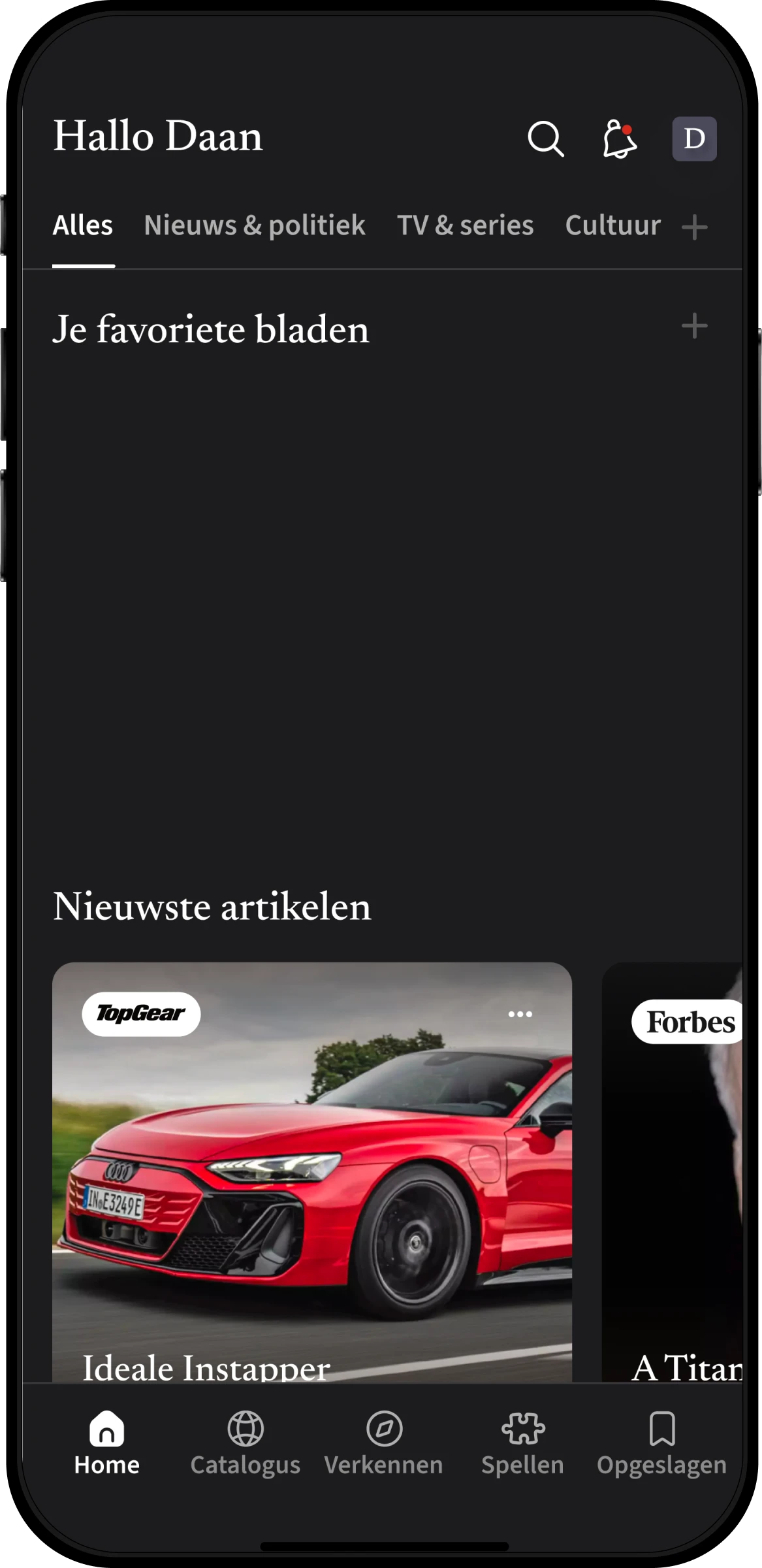Open the search icon
Image resolution: width=762 pixels, height=1568 pixels.
(545, 139)
